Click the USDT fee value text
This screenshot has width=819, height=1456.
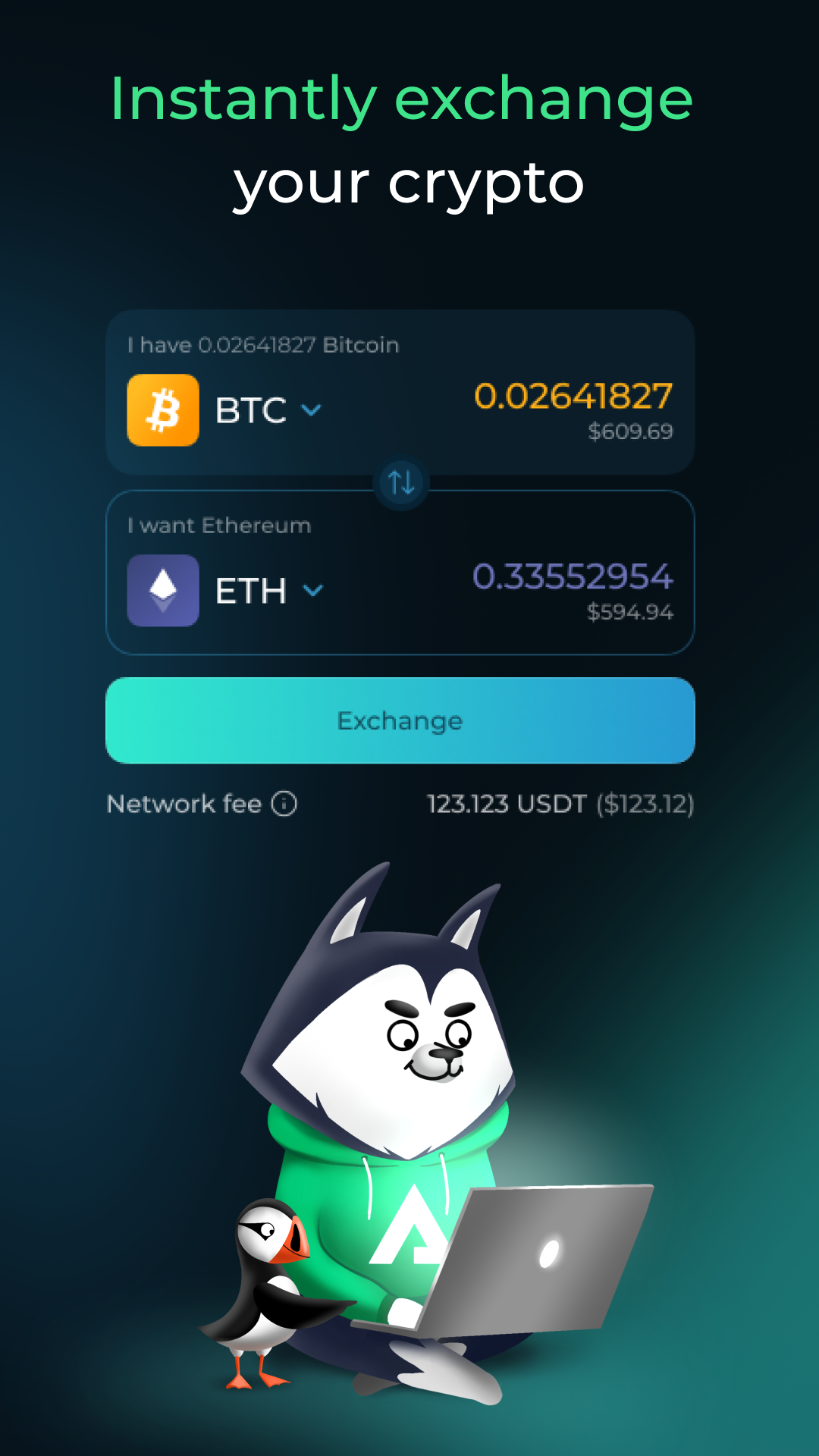559,804
